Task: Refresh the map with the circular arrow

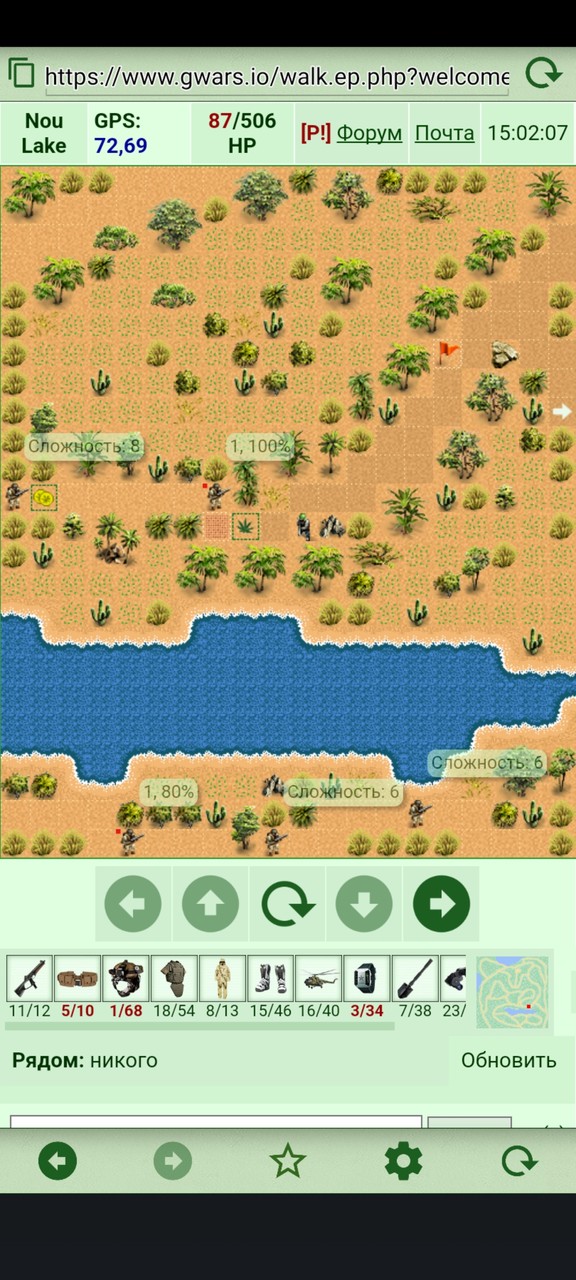Action: tap(287, 904)
